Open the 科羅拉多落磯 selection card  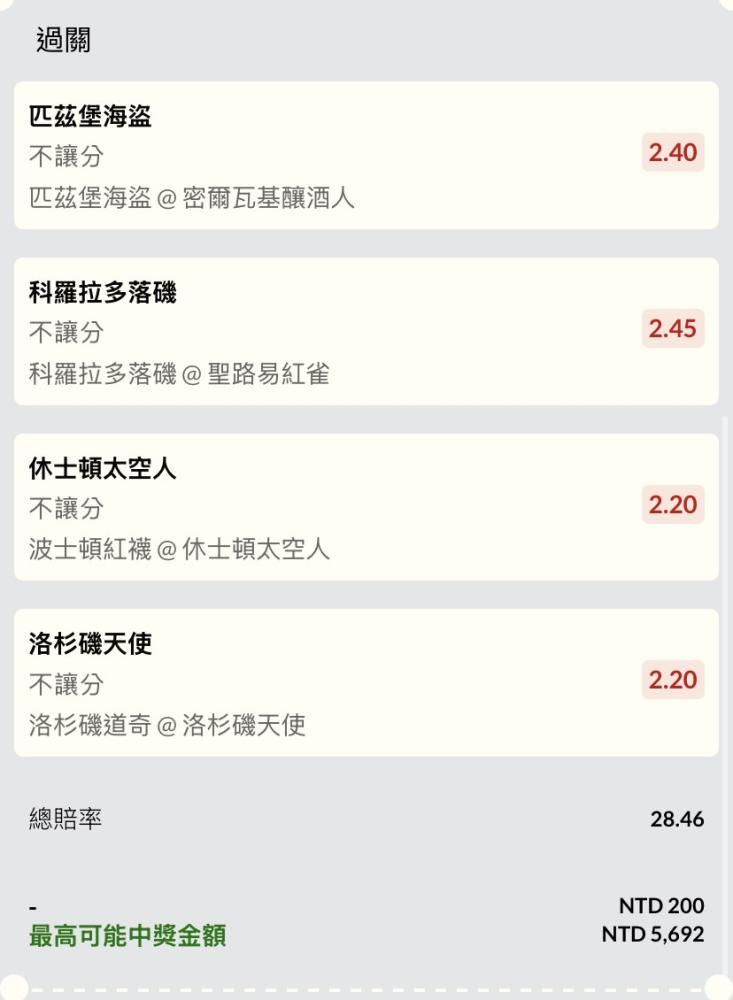tap(366, 332)
